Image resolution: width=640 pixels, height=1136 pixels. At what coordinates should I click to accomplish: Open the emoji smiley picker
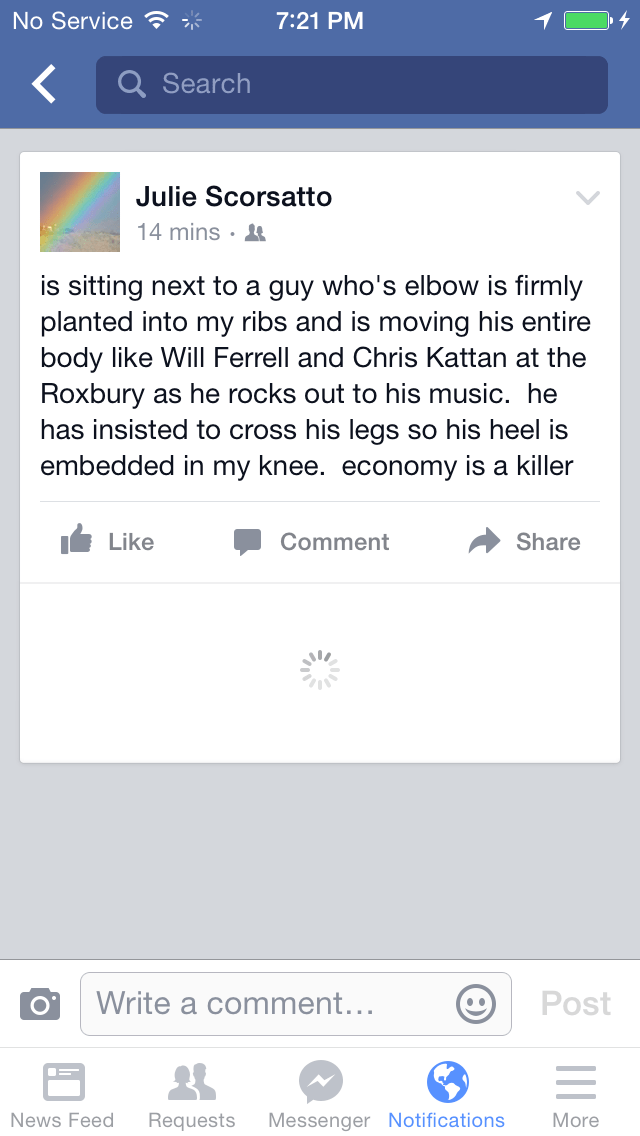475,1004
